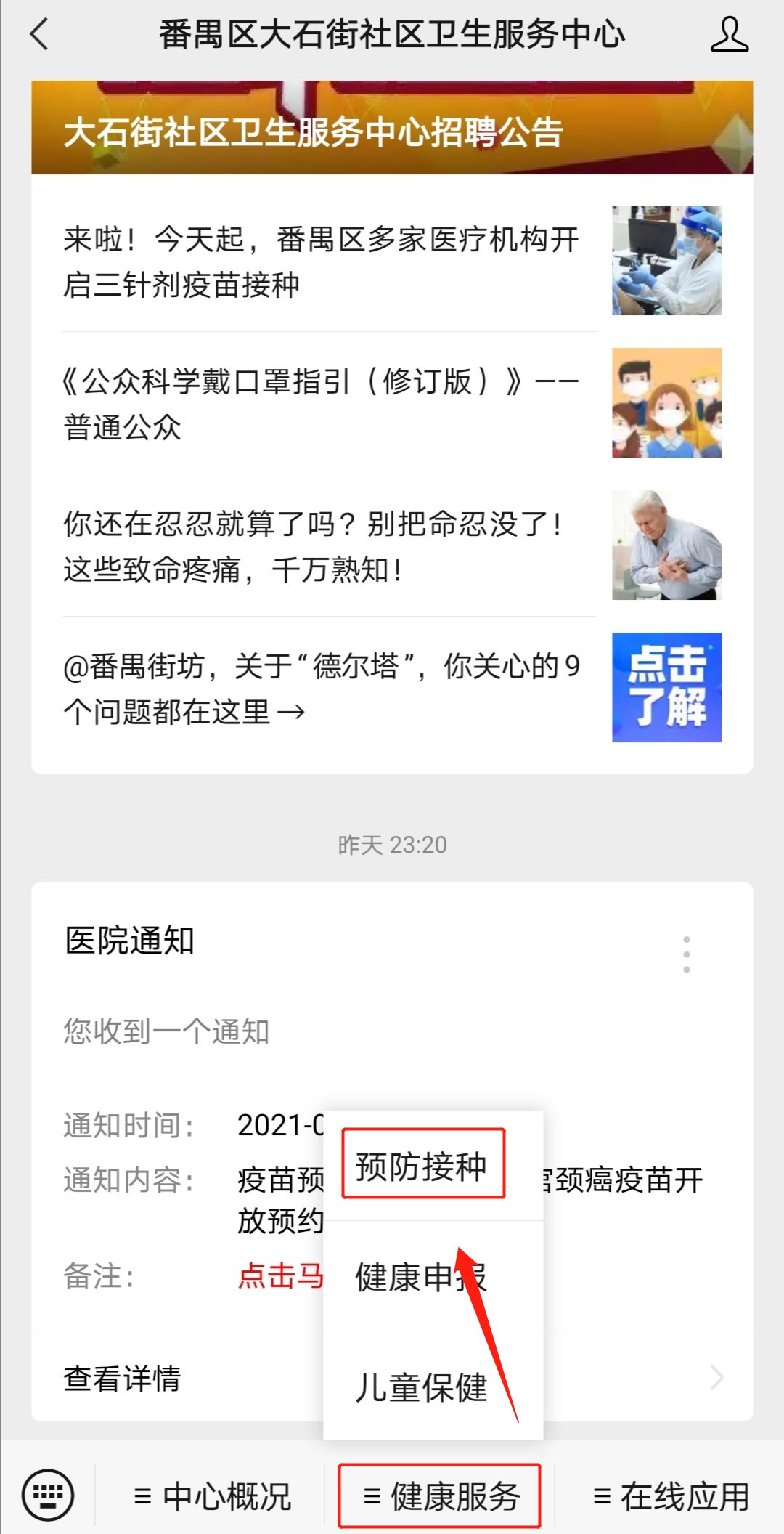
Task: Open 儿童保健 from the popup menu
Action: pos(421,1387)
